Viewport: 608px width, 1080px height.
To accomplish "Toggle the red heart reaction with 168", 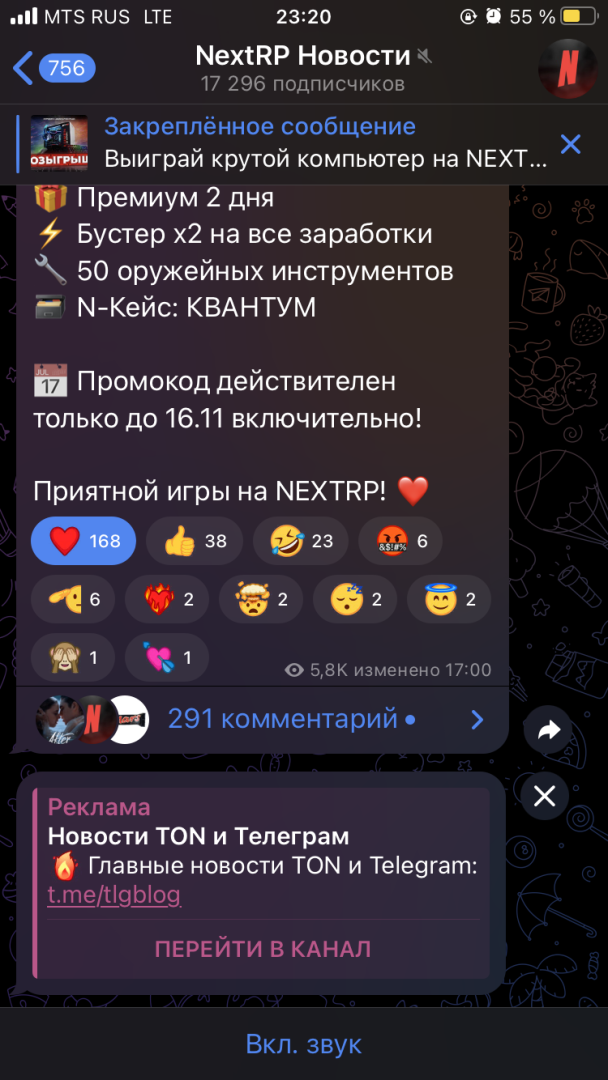I will coord(84,541).
